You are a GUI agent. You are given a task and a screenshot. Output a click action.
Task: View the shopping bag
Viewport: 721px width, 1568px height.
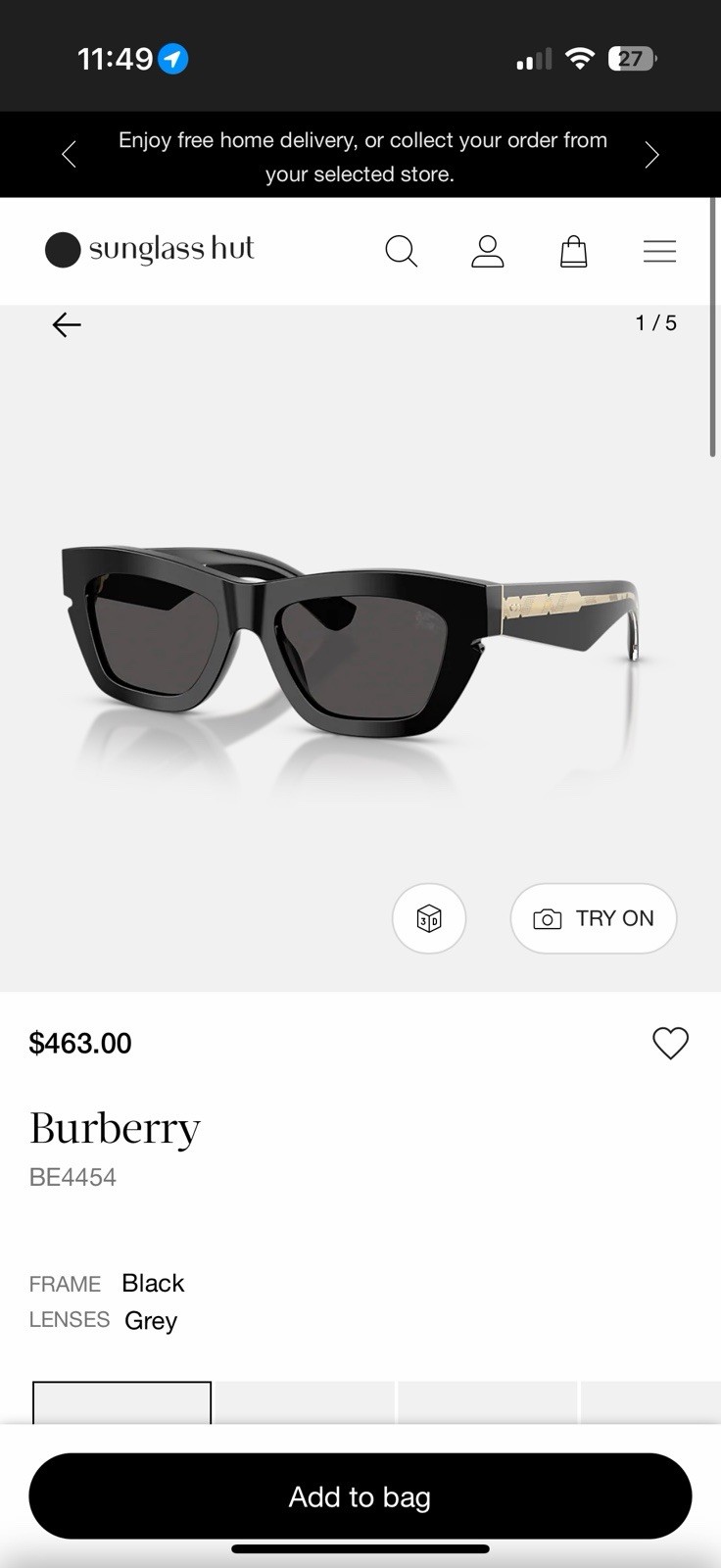tap(573, 251)
